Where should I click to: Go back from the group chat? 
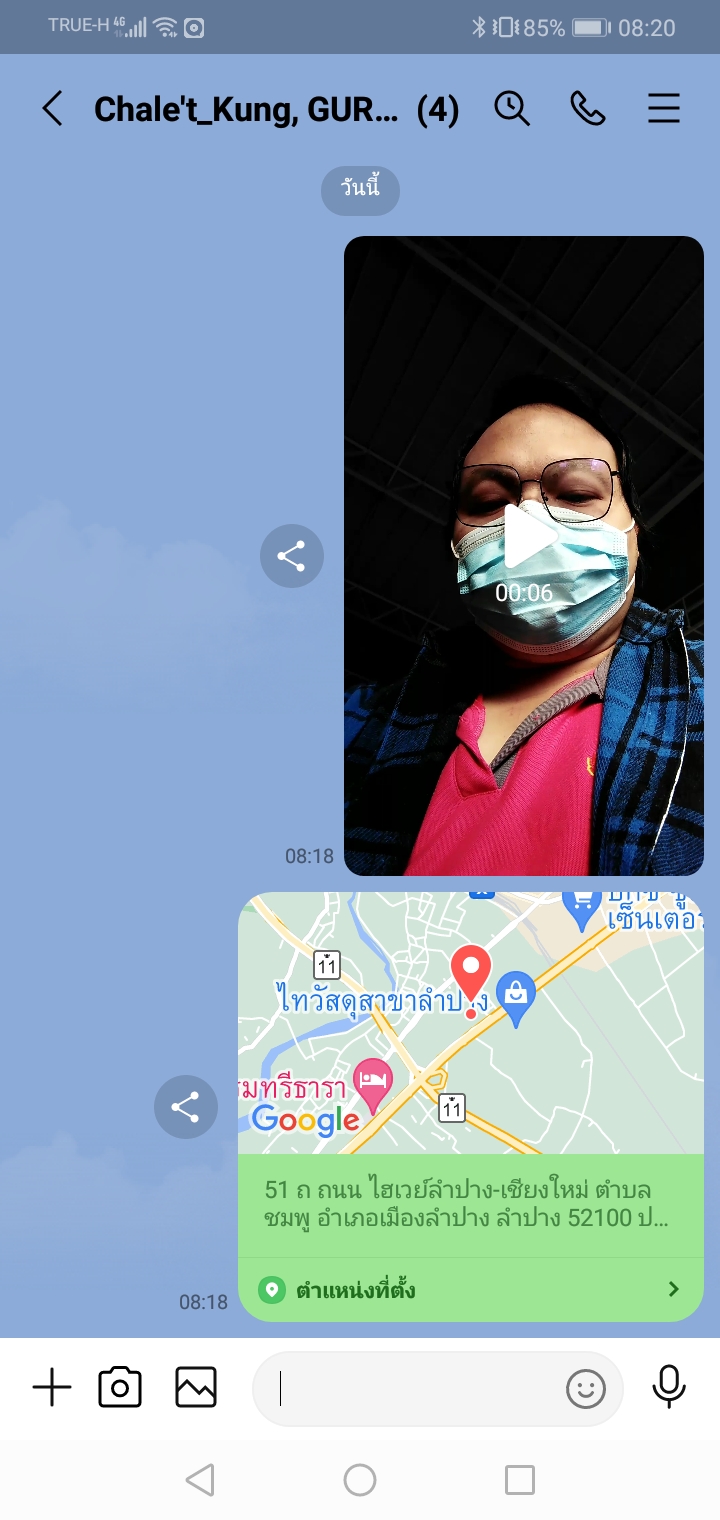(53, 109)
